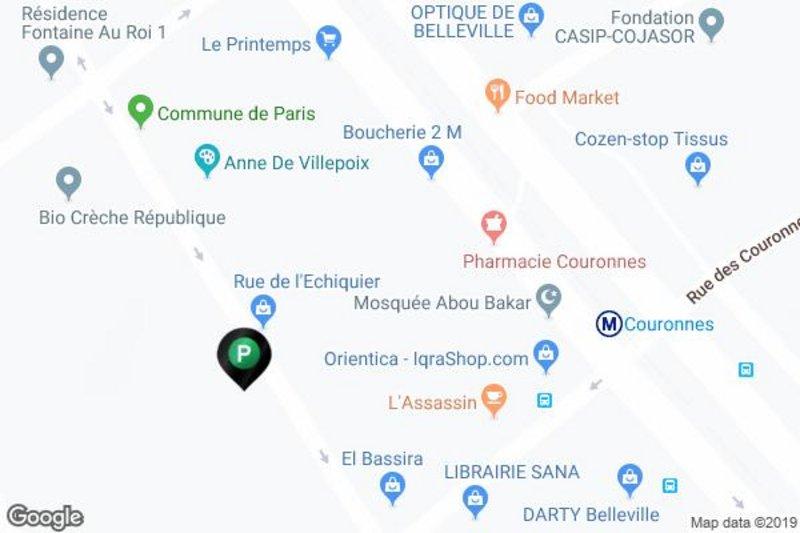Tap the Food Market restaurant pin
800x533 pixels.
pyautogui.click(x=497, y=96)
